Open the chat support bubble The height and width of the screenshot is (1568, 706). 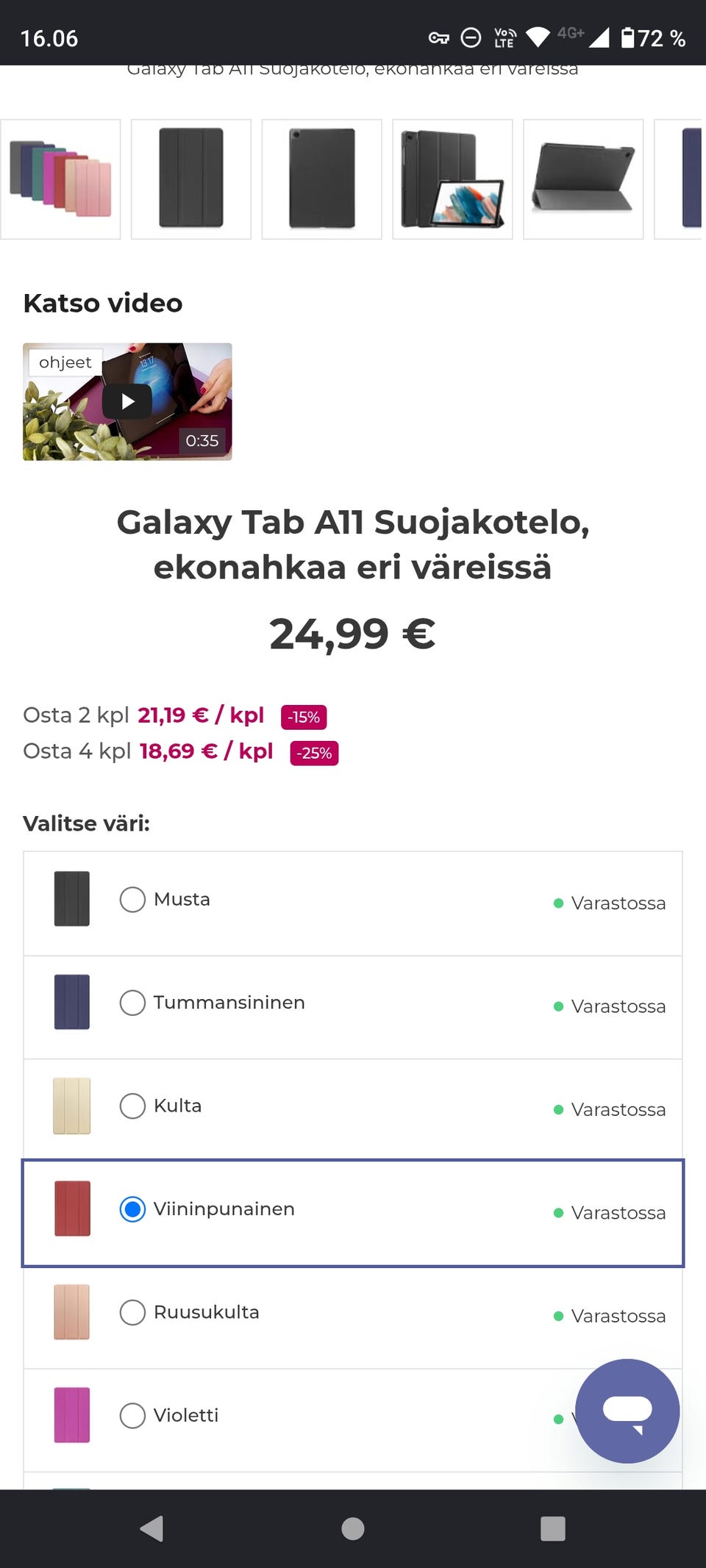[x=627, y=1411]
